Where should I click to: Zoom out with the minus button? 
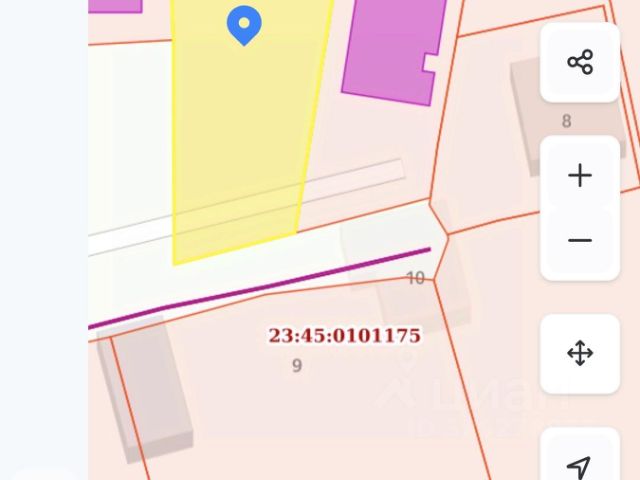pos(580,241)
